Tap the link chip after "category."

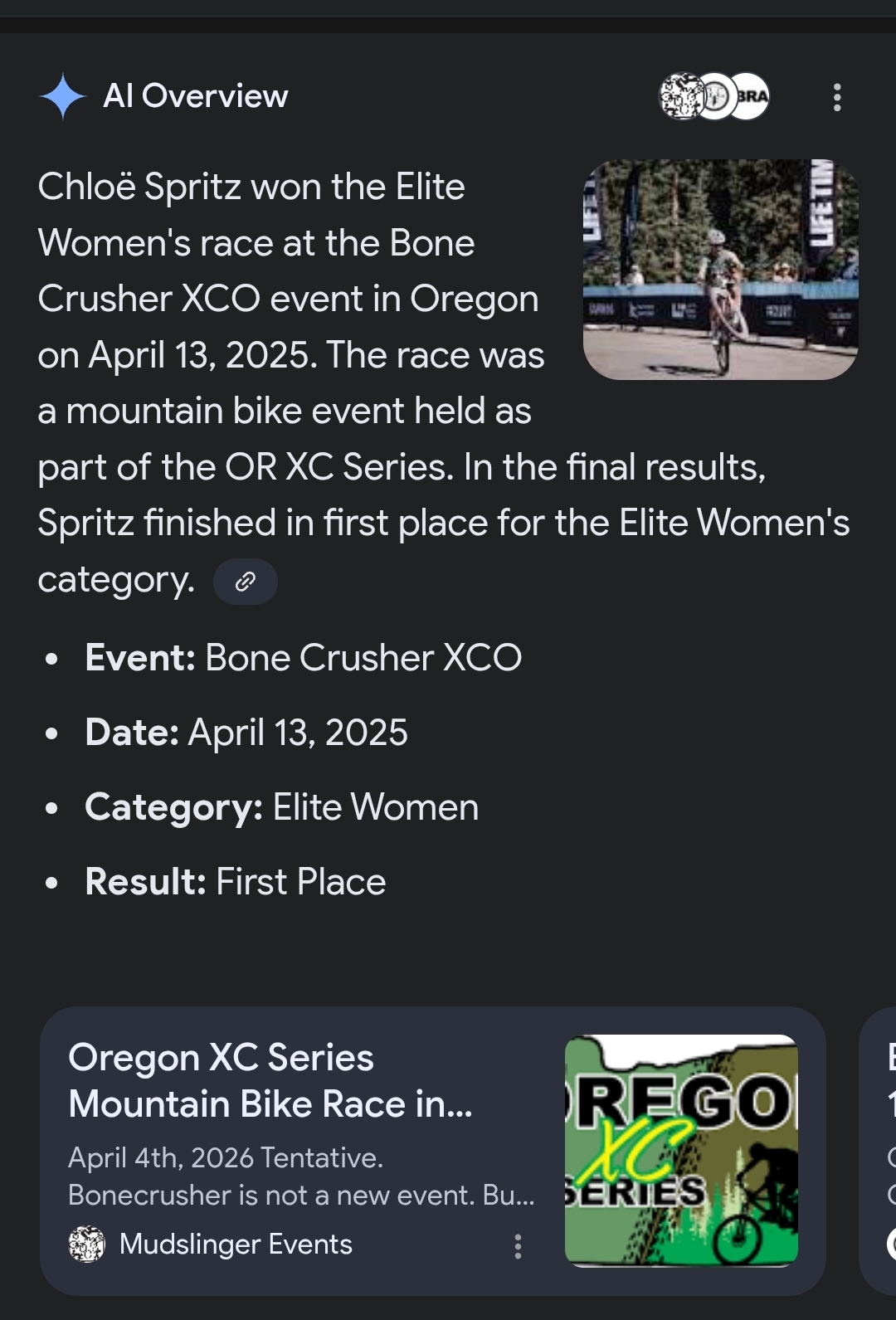click(x=246, y=582)
